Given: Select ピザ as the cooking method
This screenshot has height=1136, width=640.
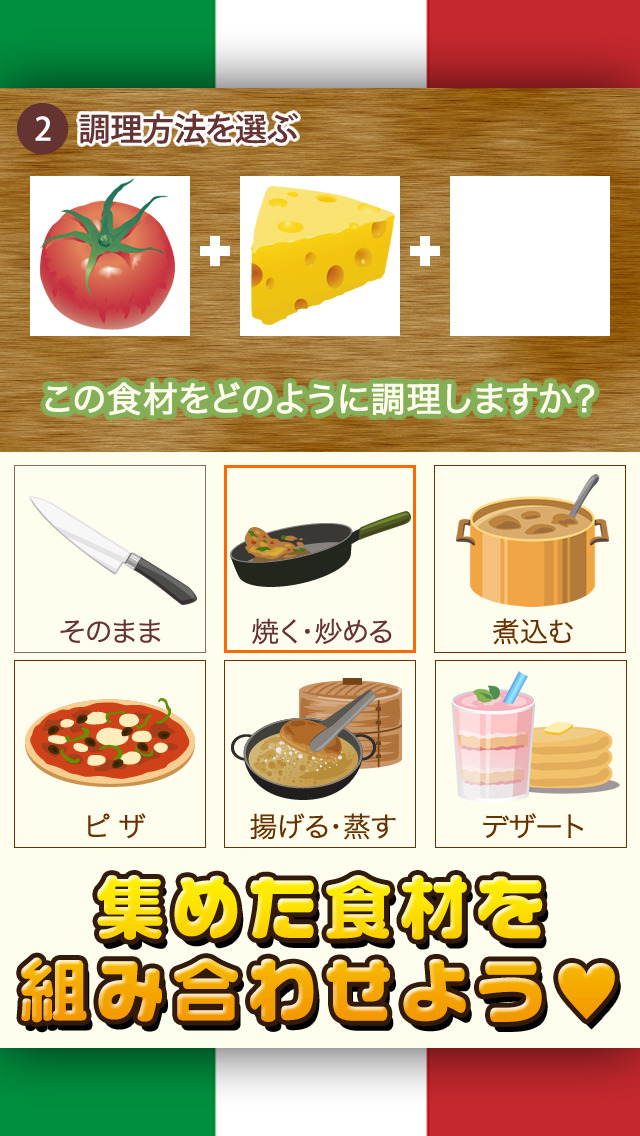Looking at the screenshot, I should 110,754.
